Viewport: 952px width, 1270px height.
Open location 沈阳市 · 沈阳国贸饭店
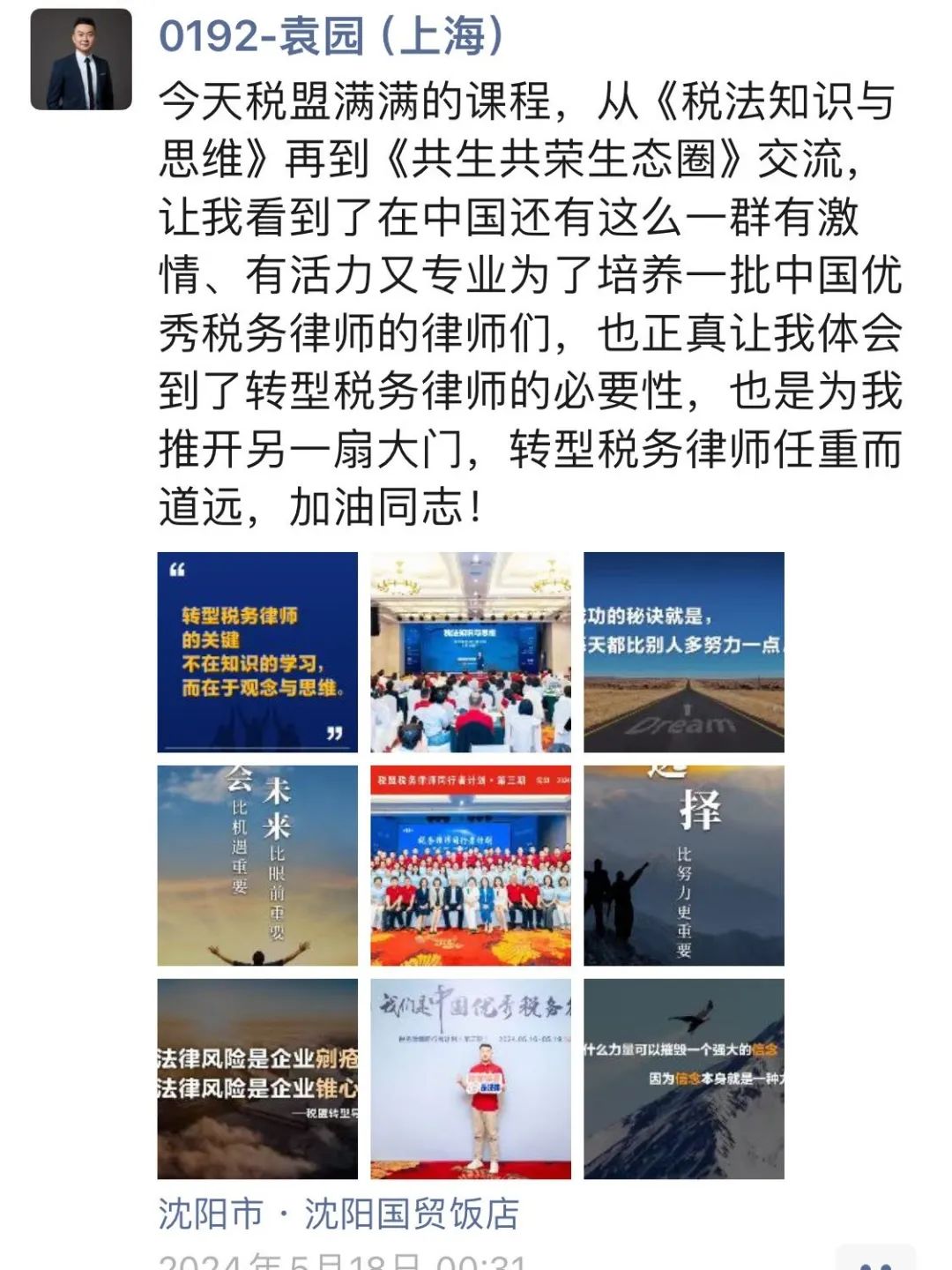[x=338, y=1214]
